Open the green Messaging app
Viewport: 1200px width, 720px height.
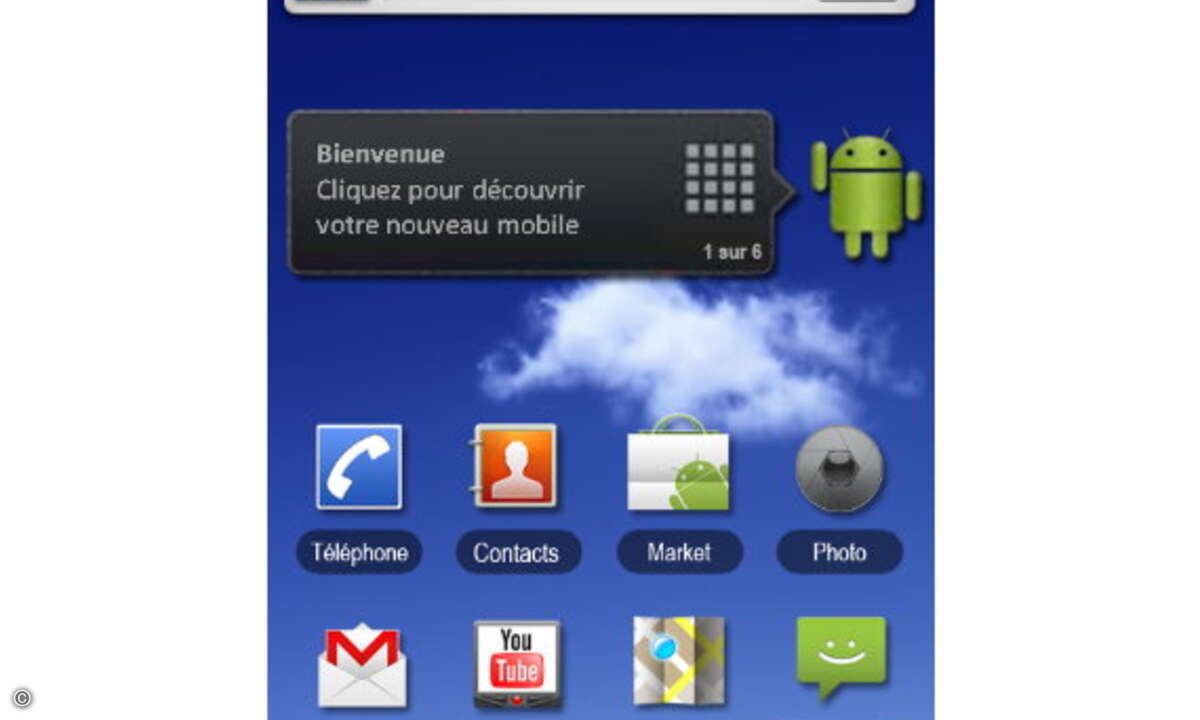841,655
